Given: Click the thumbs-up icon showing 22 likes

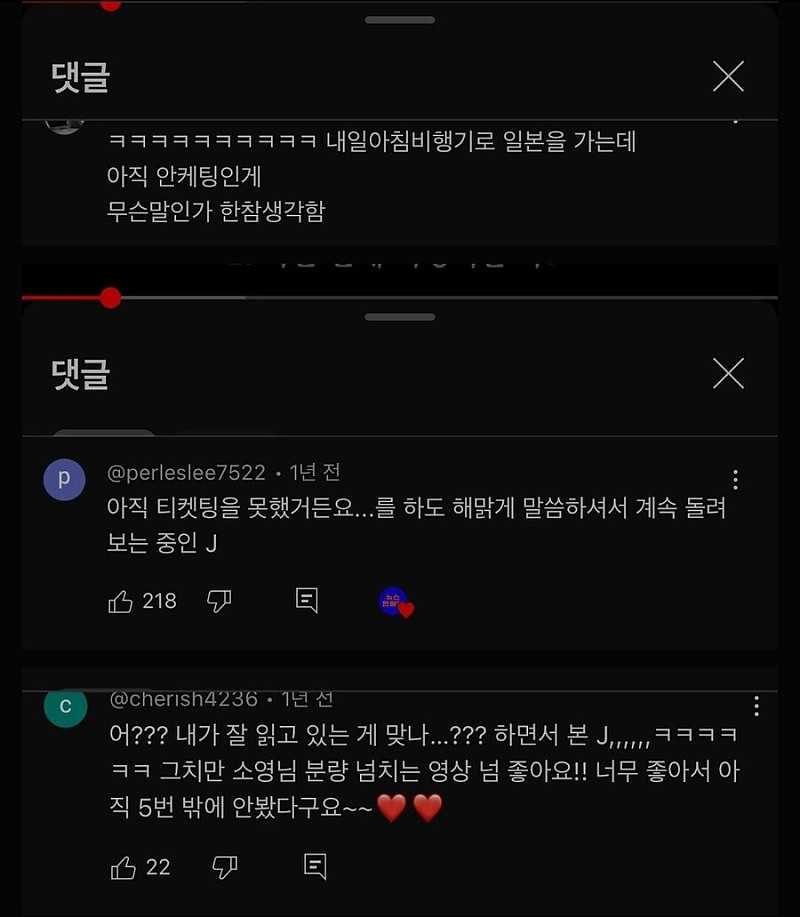Looking at the screenshot, I should coord(124,868).
